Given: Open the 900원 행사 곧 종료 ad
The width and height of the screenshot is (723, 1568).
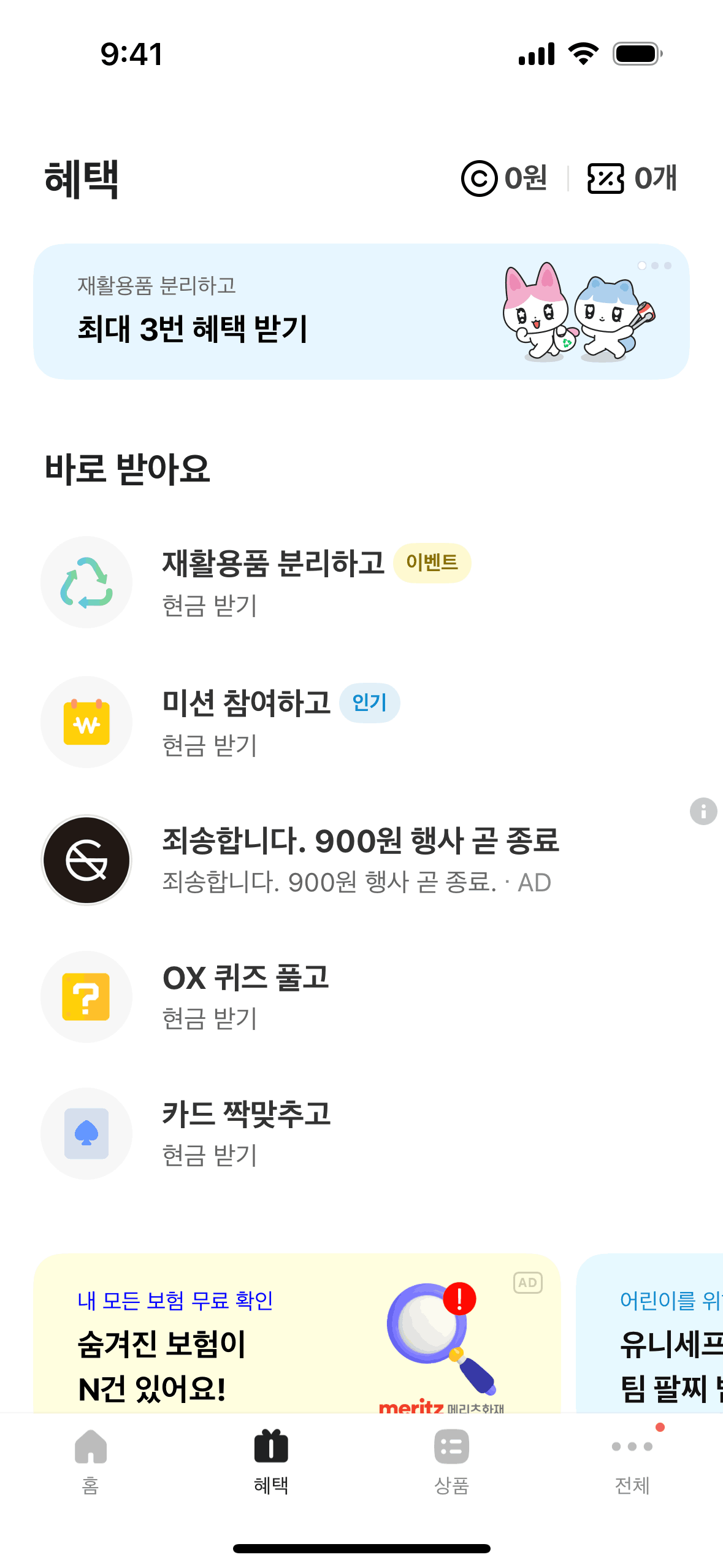Looking at the screenshot, I should point(360,859).
